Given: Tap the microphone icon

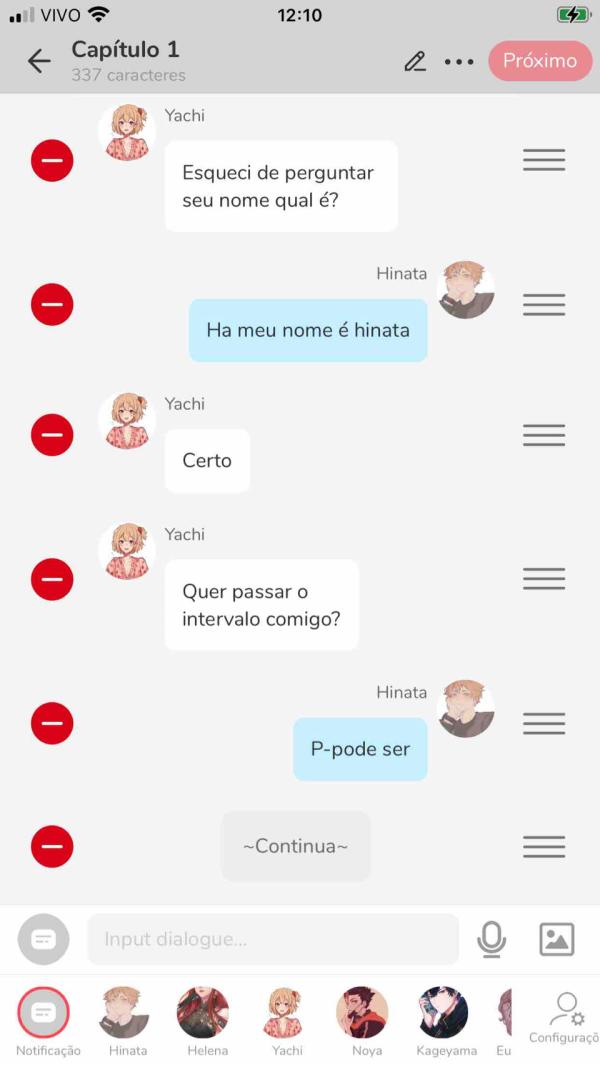Looking at the screenshot, I should [x=491, y=939].
